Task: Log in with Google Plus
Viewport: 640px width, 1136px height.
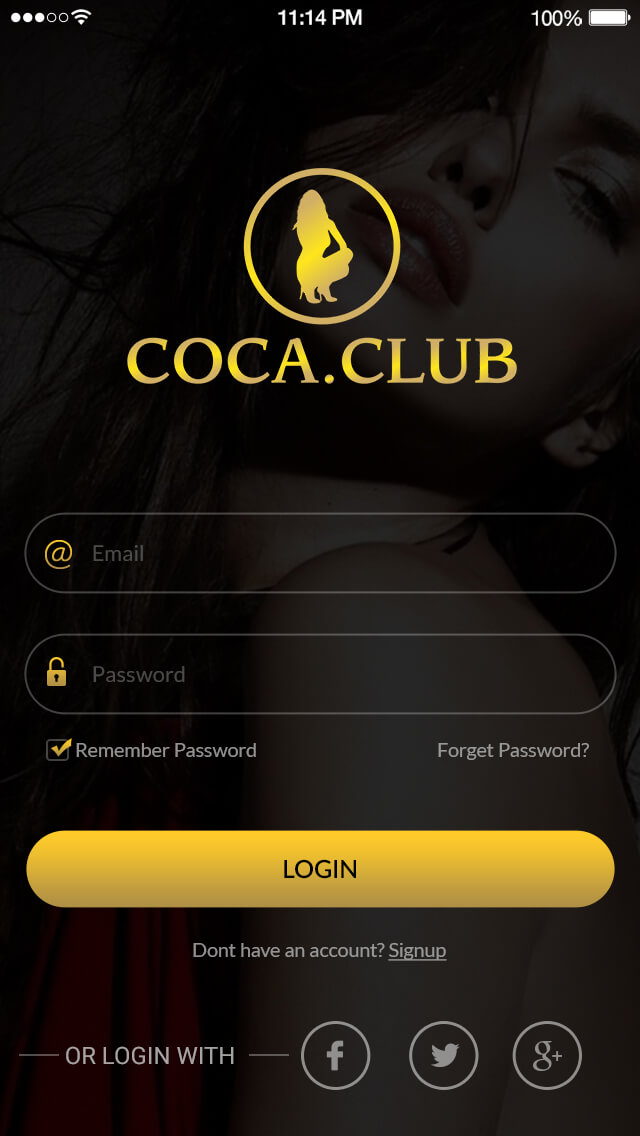Action: pos(547,1055)
